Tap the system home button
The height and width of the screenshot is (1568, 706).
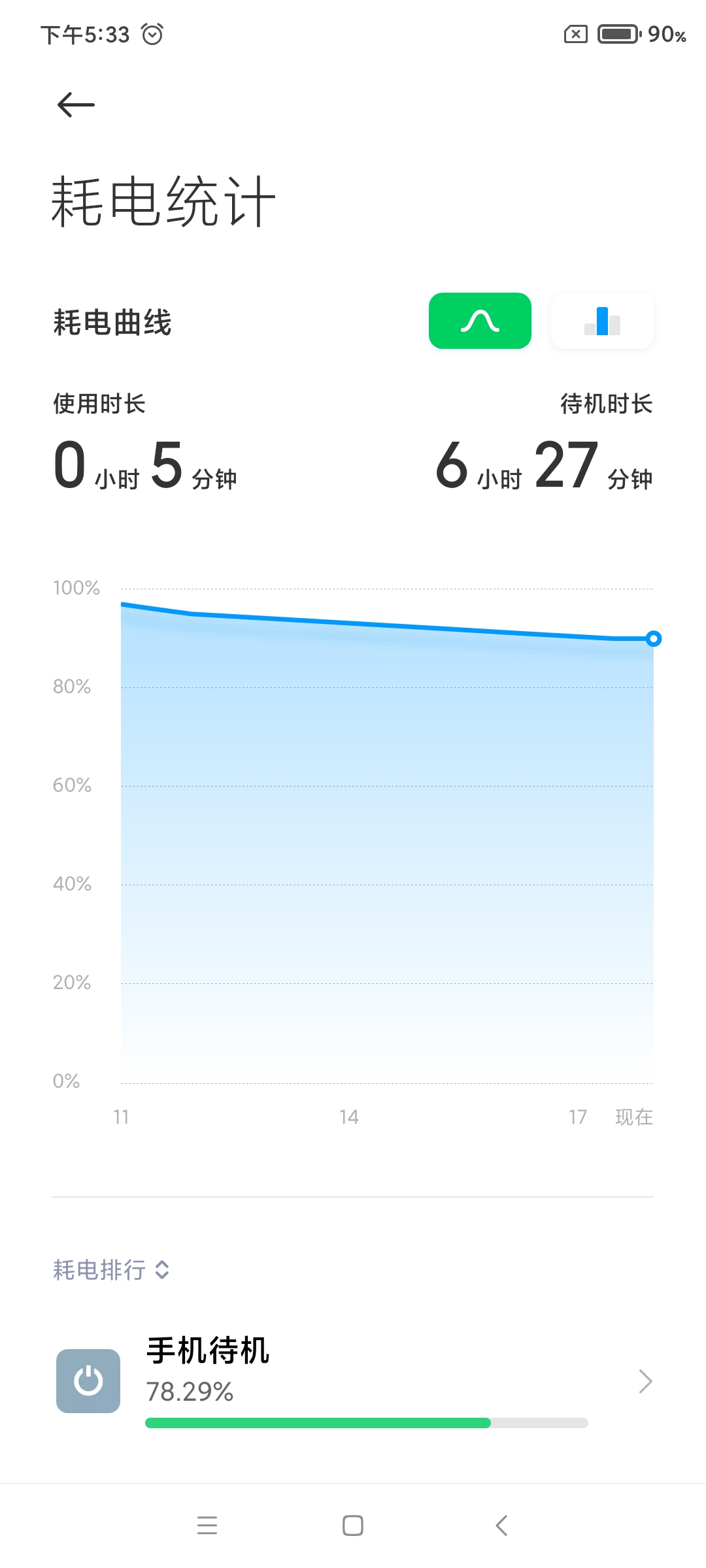click(353, 1526)
